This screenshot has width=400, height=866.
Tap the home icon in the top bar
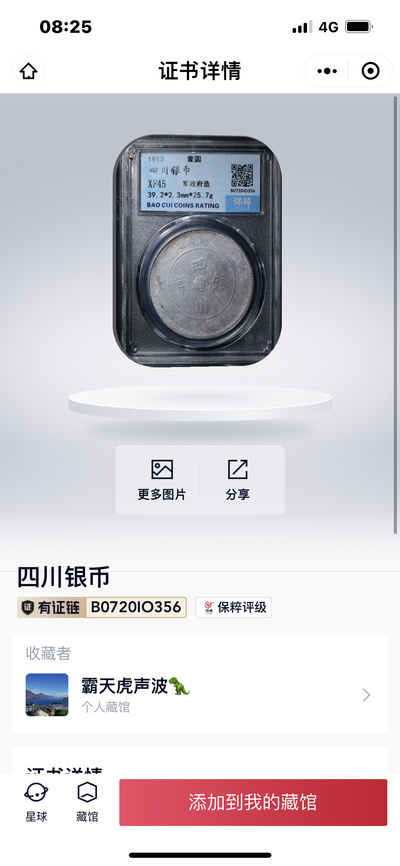click(29, 71)
